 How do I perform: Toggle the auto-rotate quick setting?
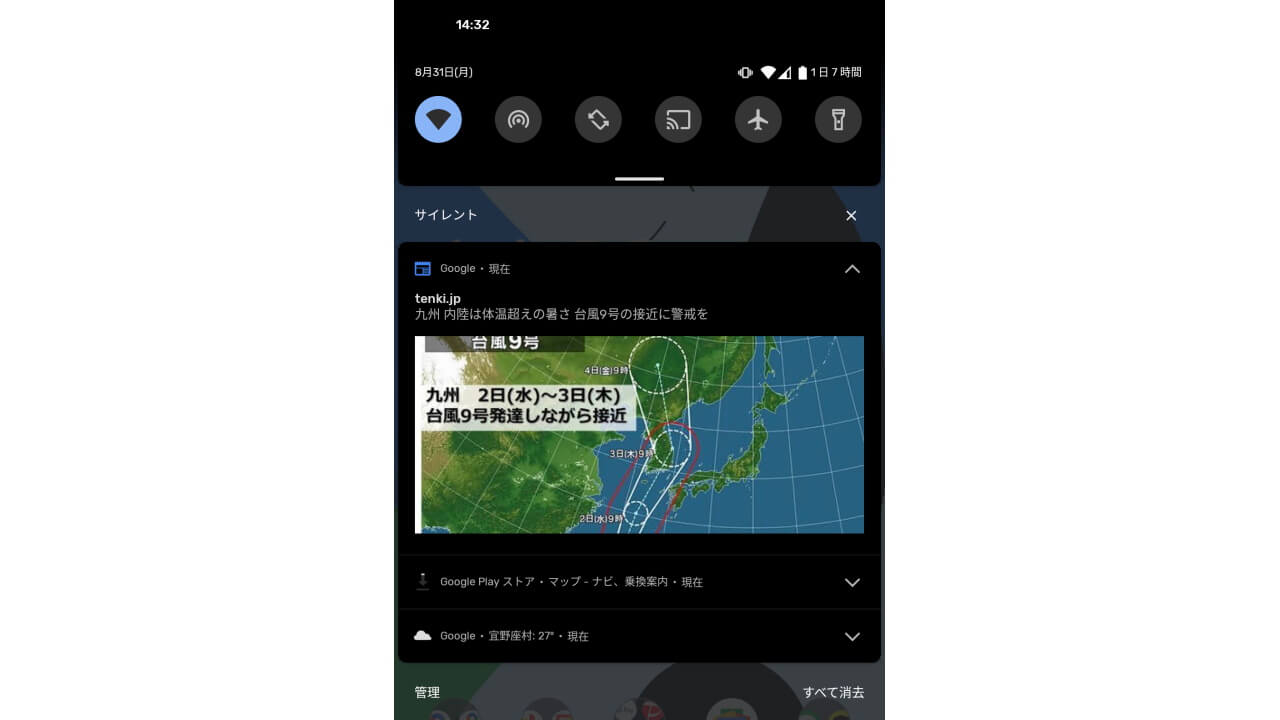[598, 120]
